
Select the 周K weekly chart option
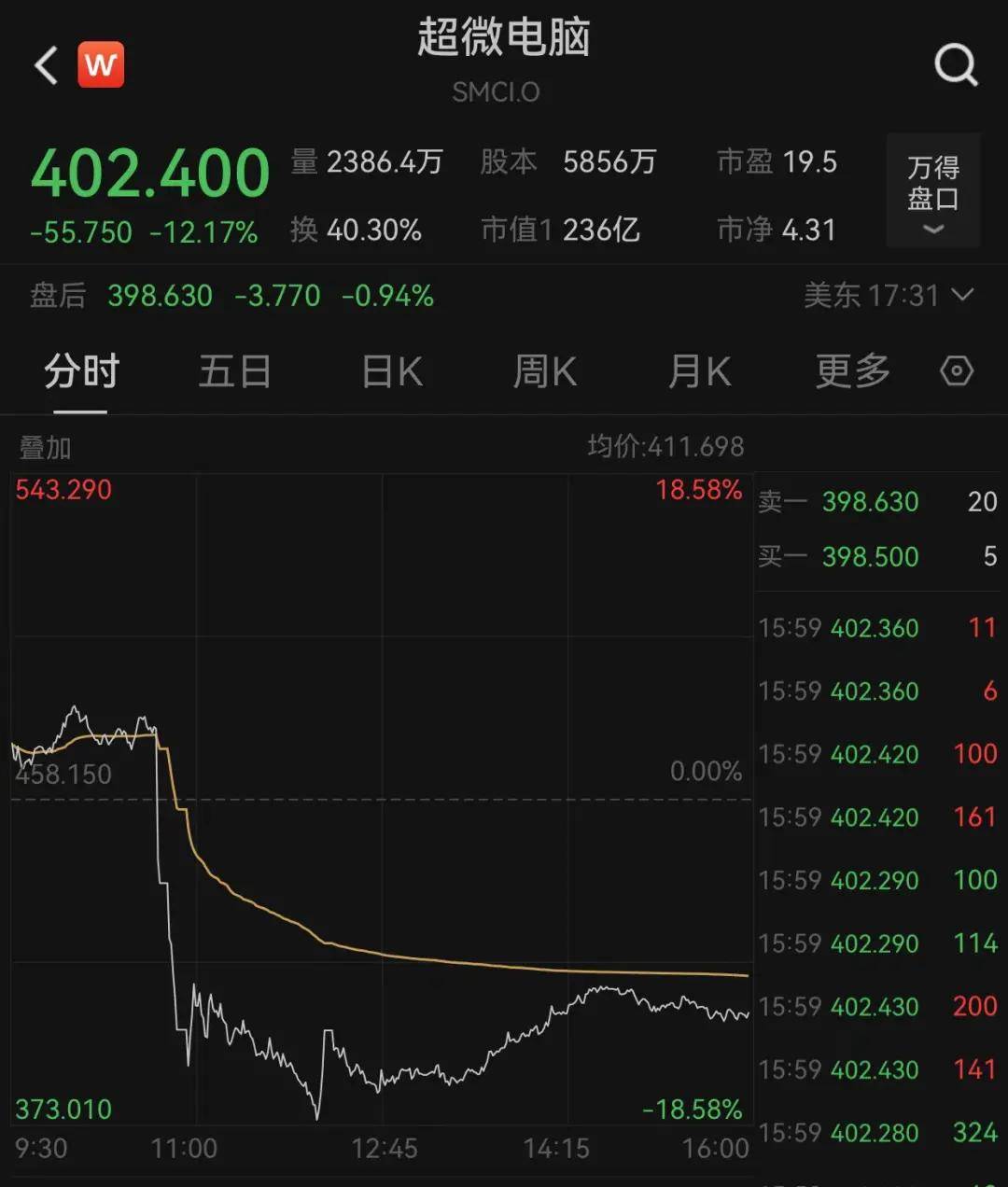[545, 370]
